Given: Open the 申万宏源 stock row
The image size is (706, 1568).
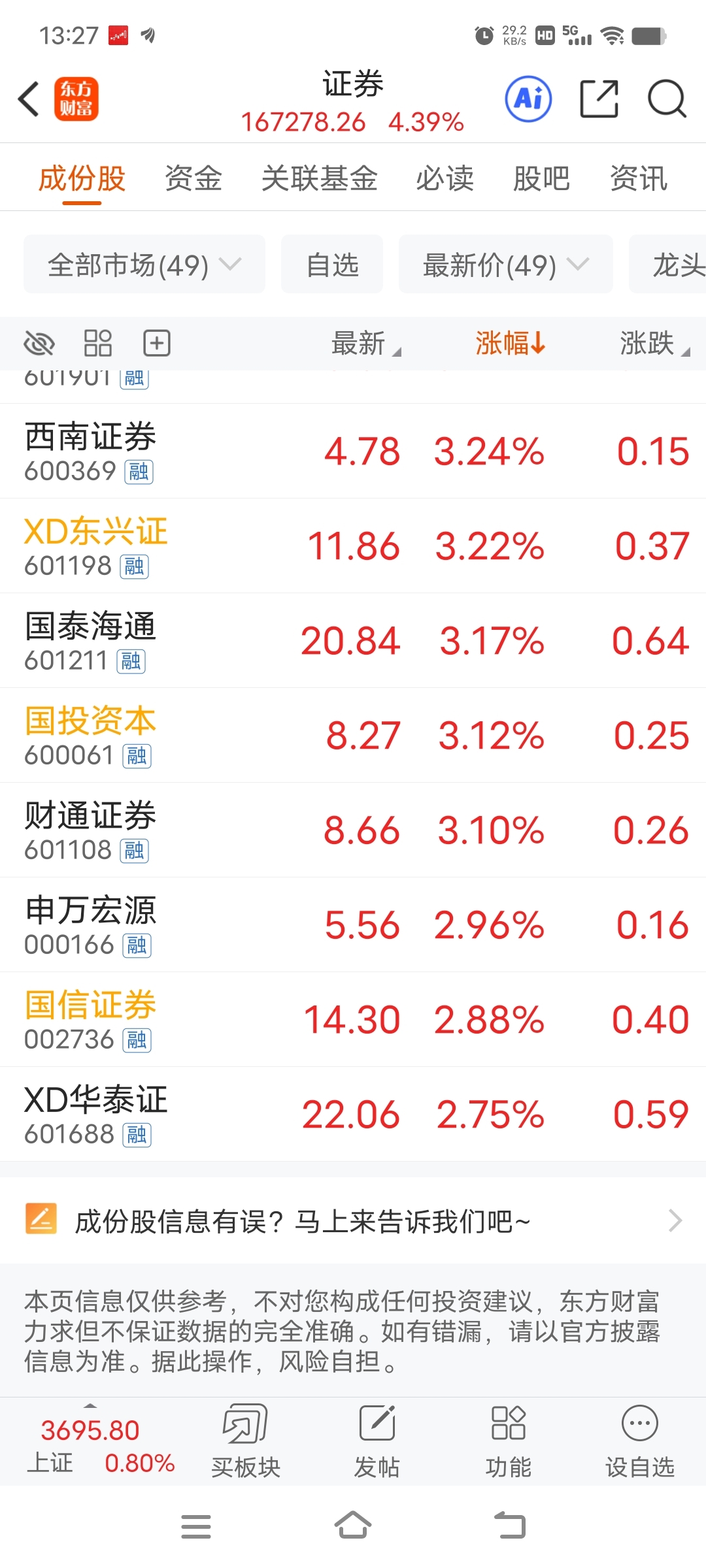Looking at the screenshot, I should [353, 924].
